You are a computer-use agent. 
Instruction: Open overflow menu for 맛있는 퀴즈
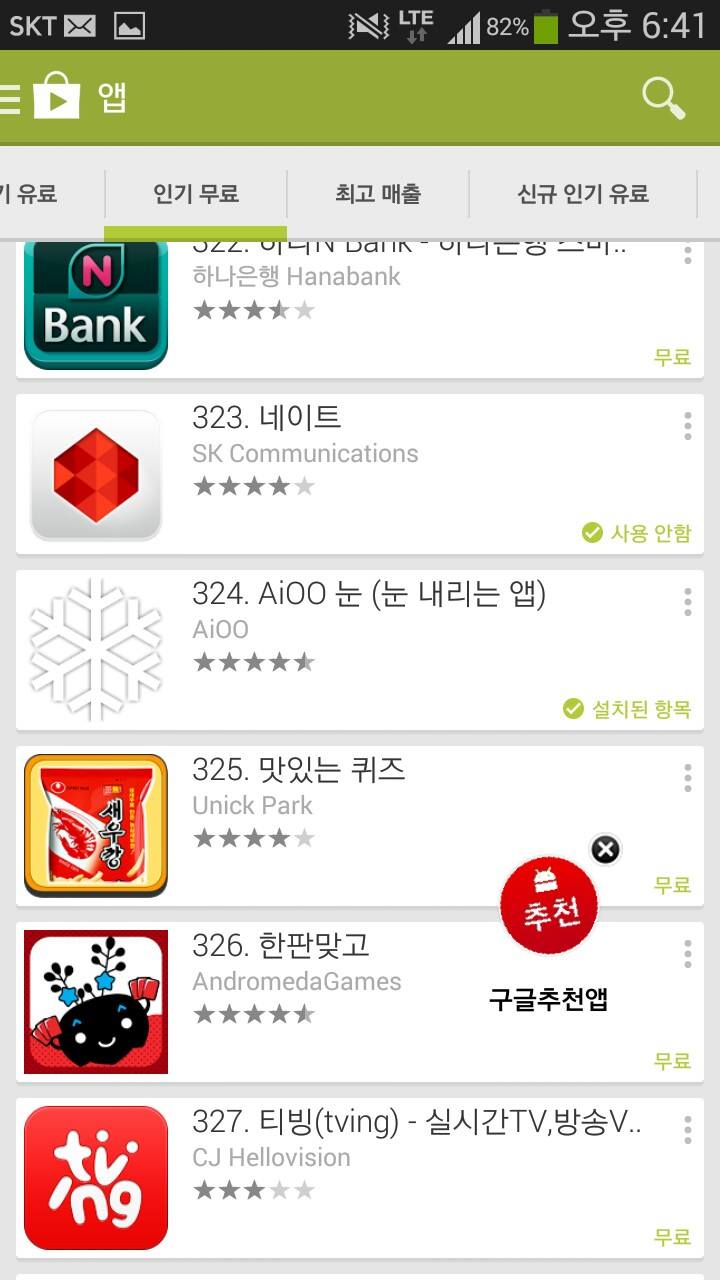click(687, 777)
